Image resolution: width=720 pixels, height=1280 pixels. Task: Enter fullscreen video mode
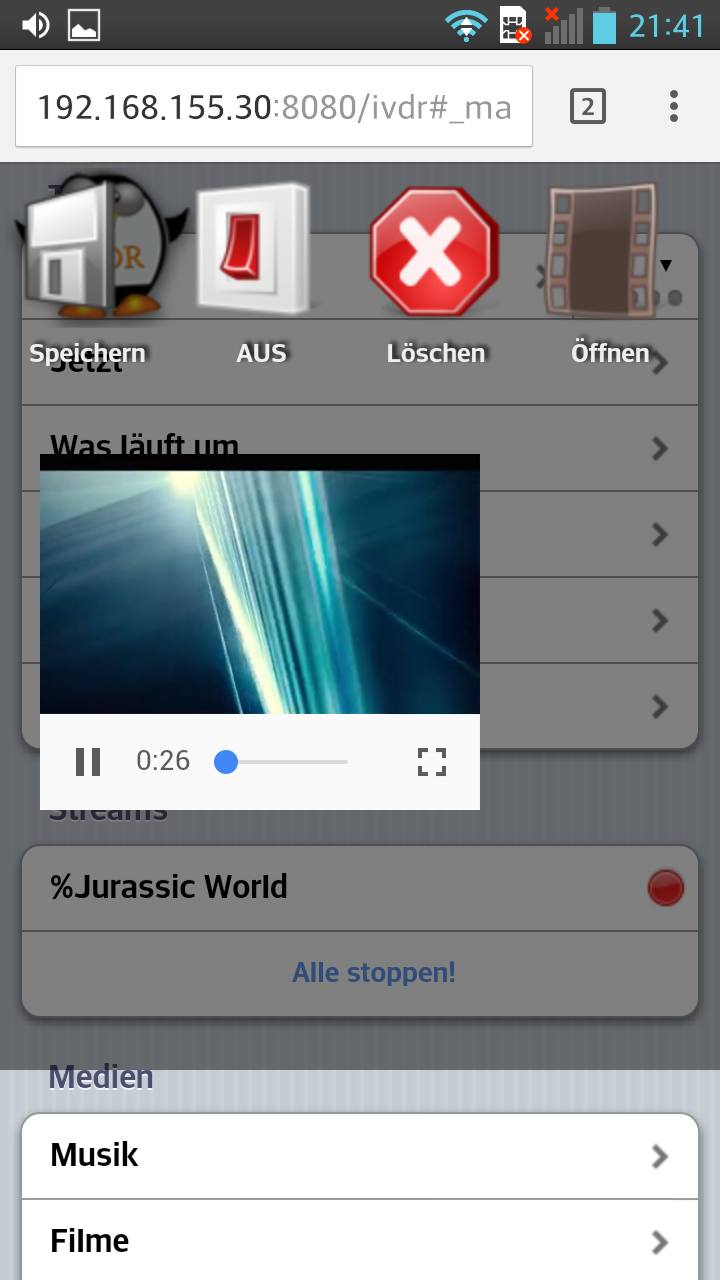click(x=431, y=762)
